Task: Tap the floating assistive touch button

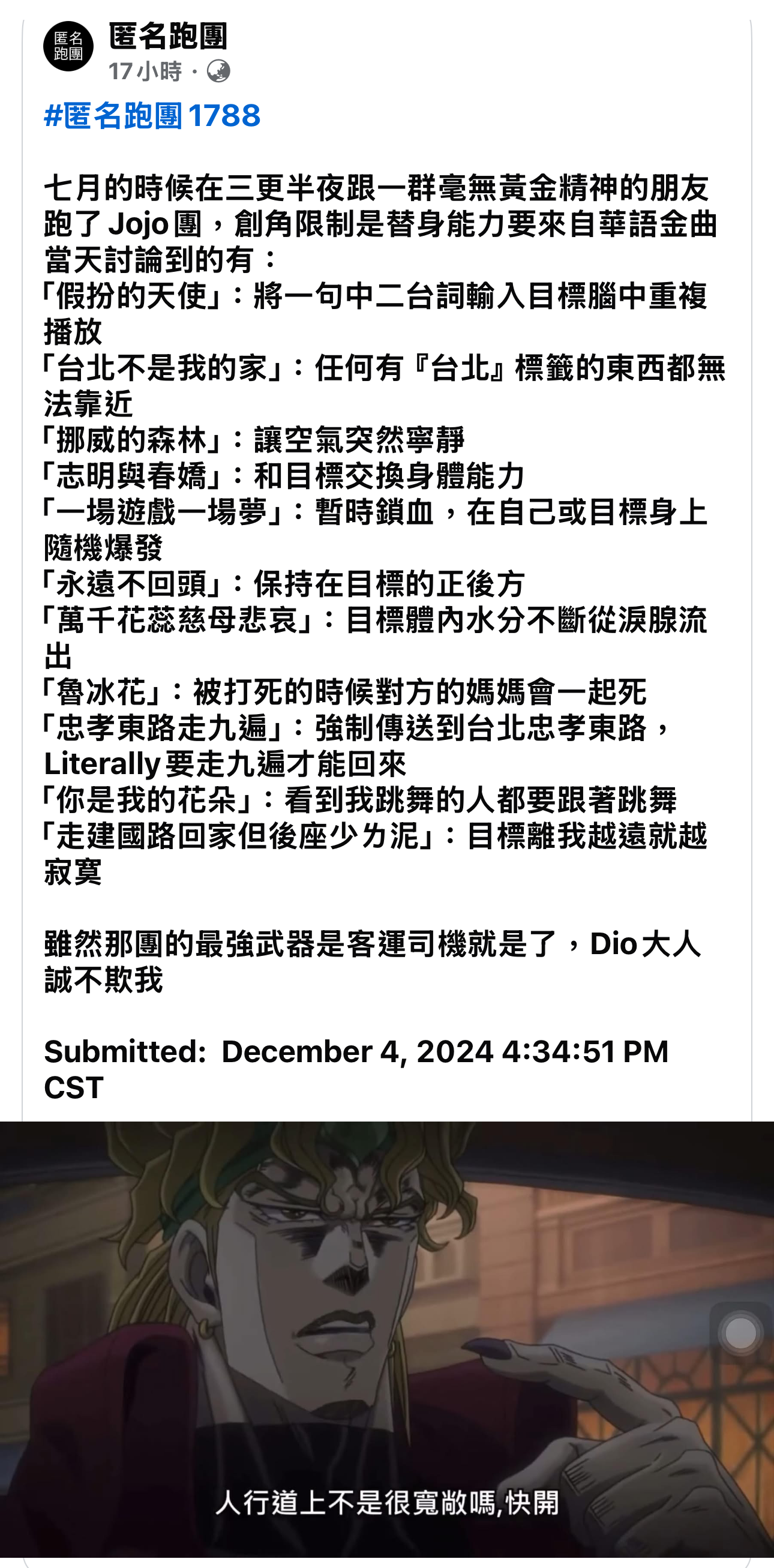Action: pos(740,1333)
